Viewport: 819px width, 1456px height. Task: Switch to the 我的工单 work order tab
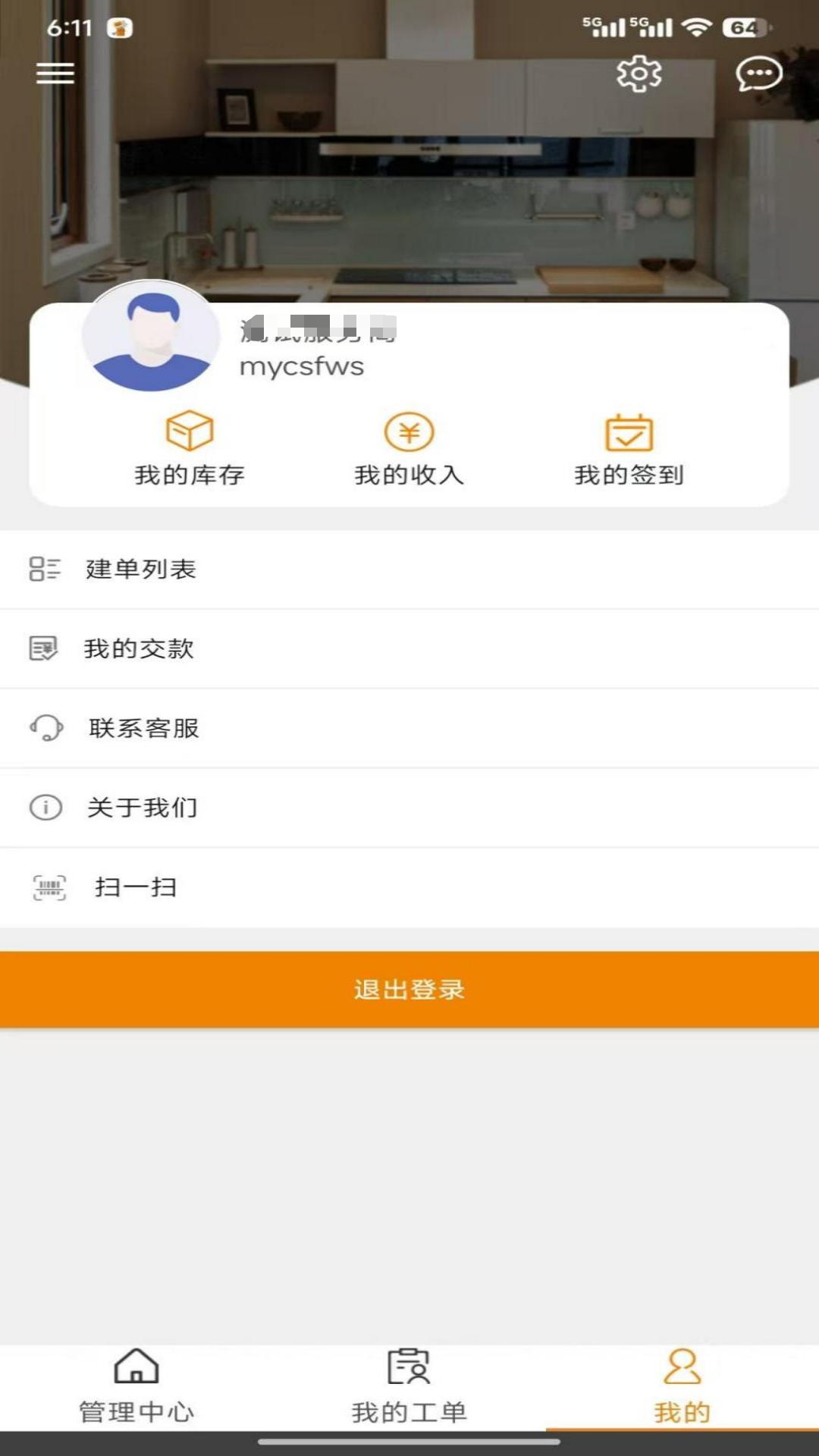tap(409, 1388)
